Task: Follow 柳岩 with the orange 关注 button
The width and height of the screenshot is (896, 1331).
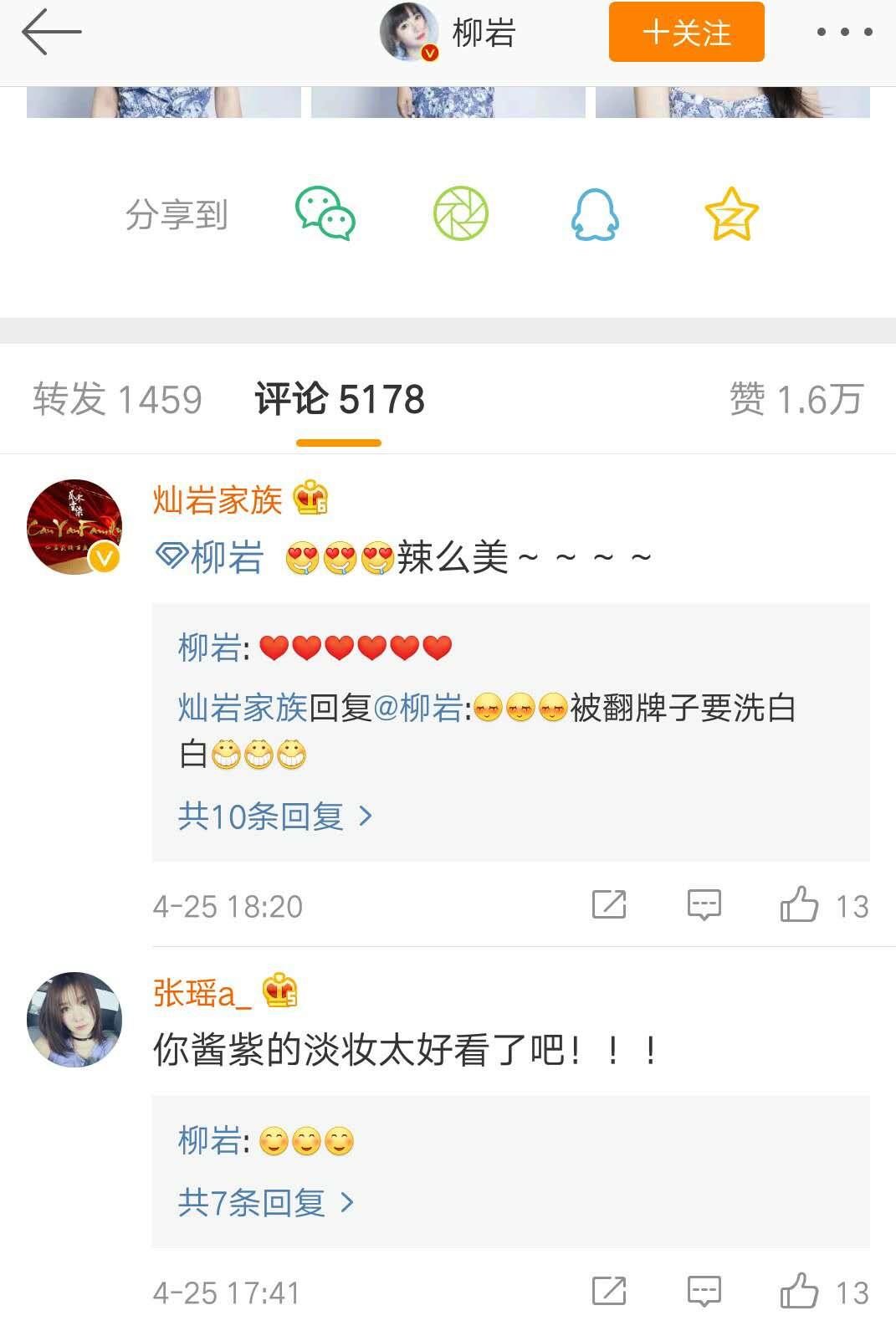Action: coord(686,33)
